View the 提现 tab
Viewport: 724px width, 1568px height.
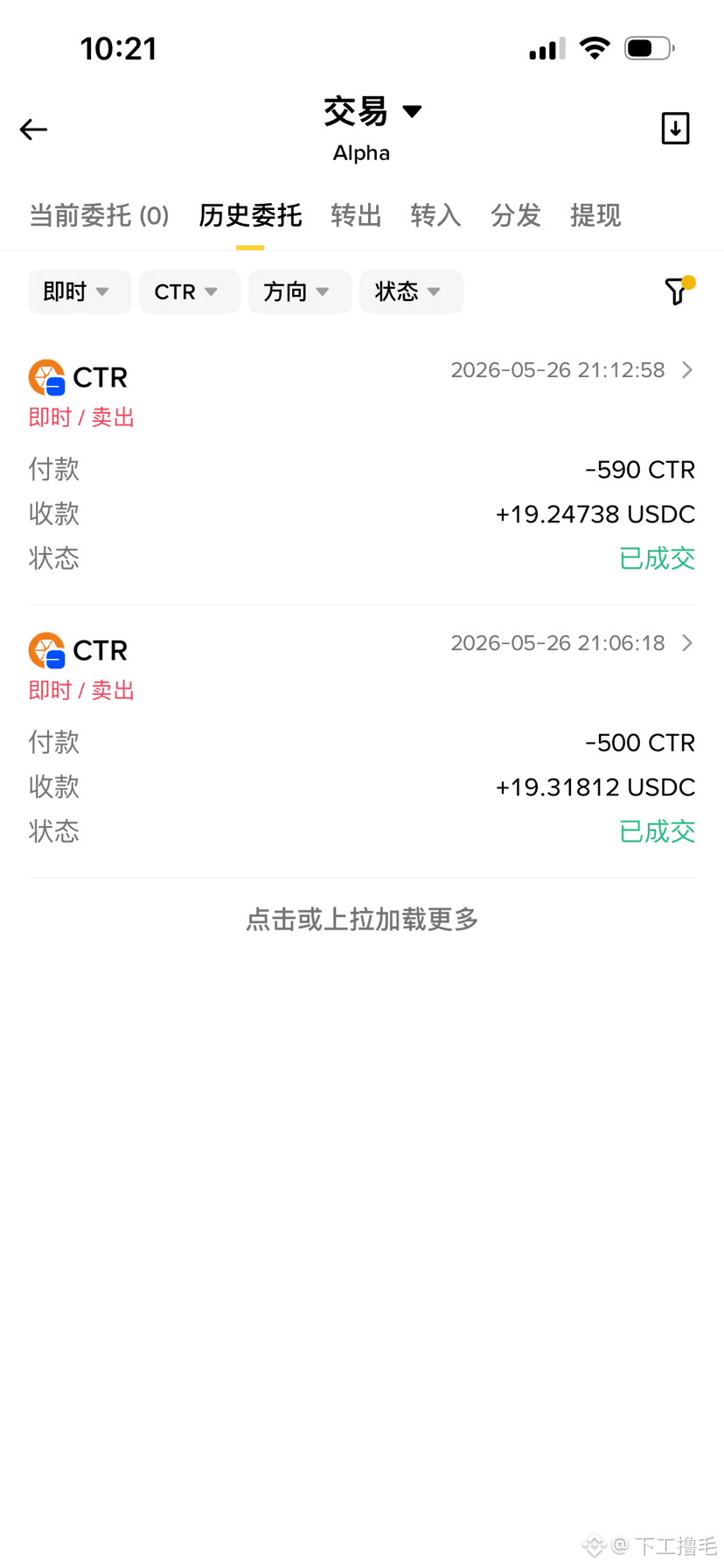(x=595, y=215)
